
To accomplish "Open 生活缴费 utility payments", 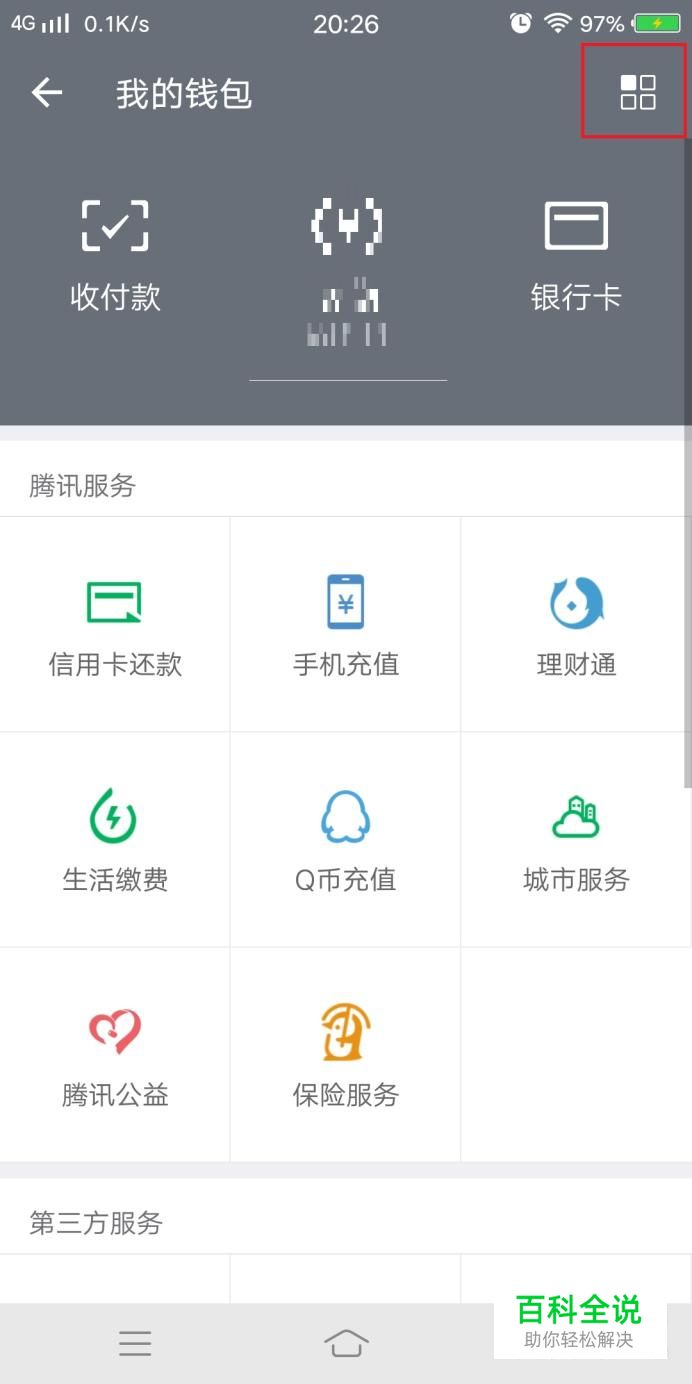I will pyautogui.click(x=115, y=840).
